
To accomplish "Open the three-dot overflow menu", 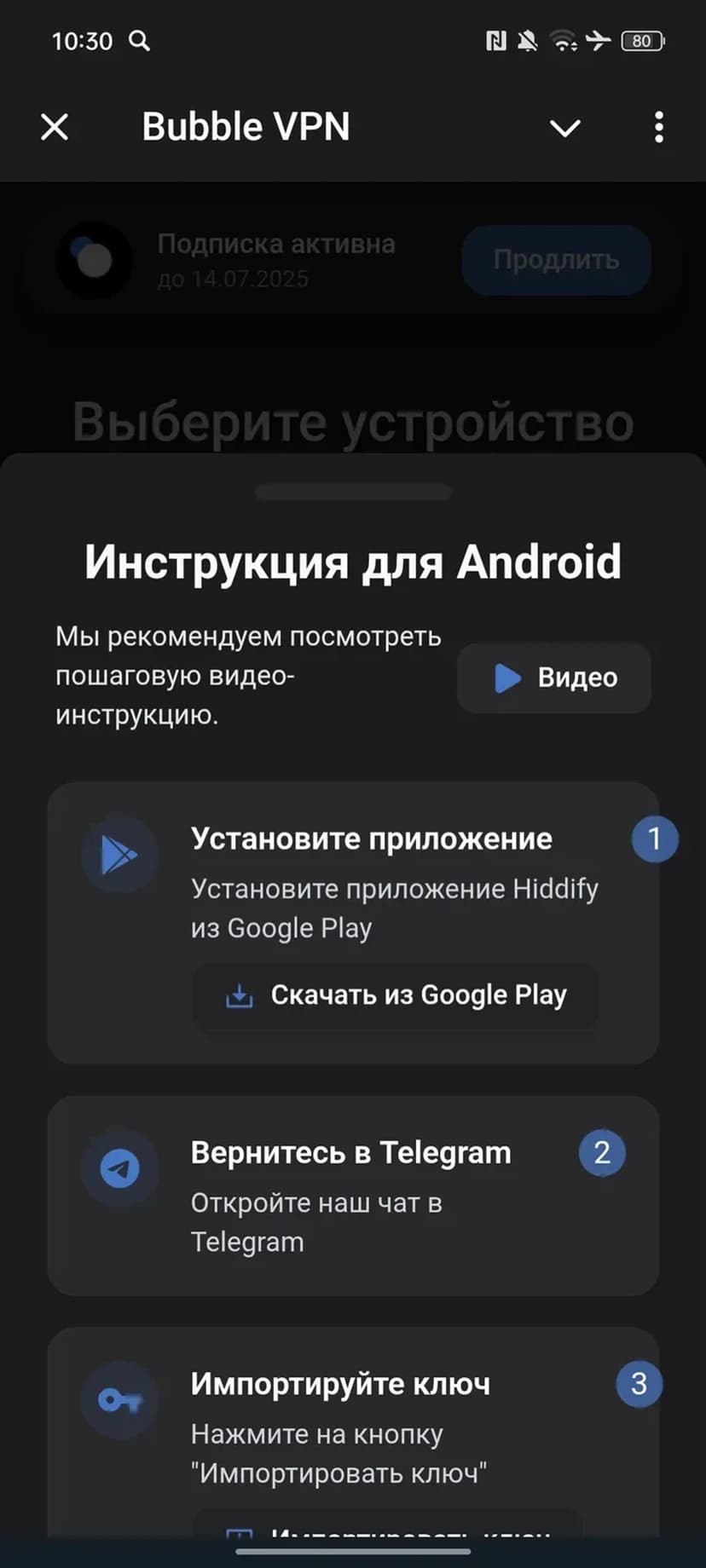I will point(658,128).
